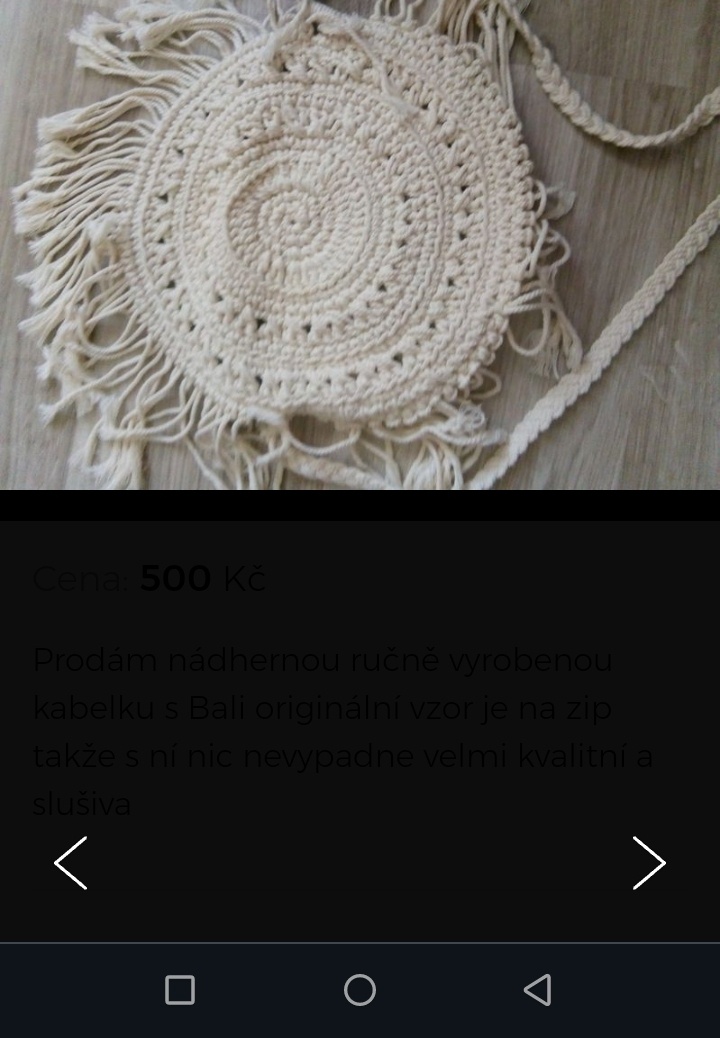The height and width of the screenshot is (1038, 720).
Task: Select the previous-image chevron on the left
Action: click(x=70, y=862)
